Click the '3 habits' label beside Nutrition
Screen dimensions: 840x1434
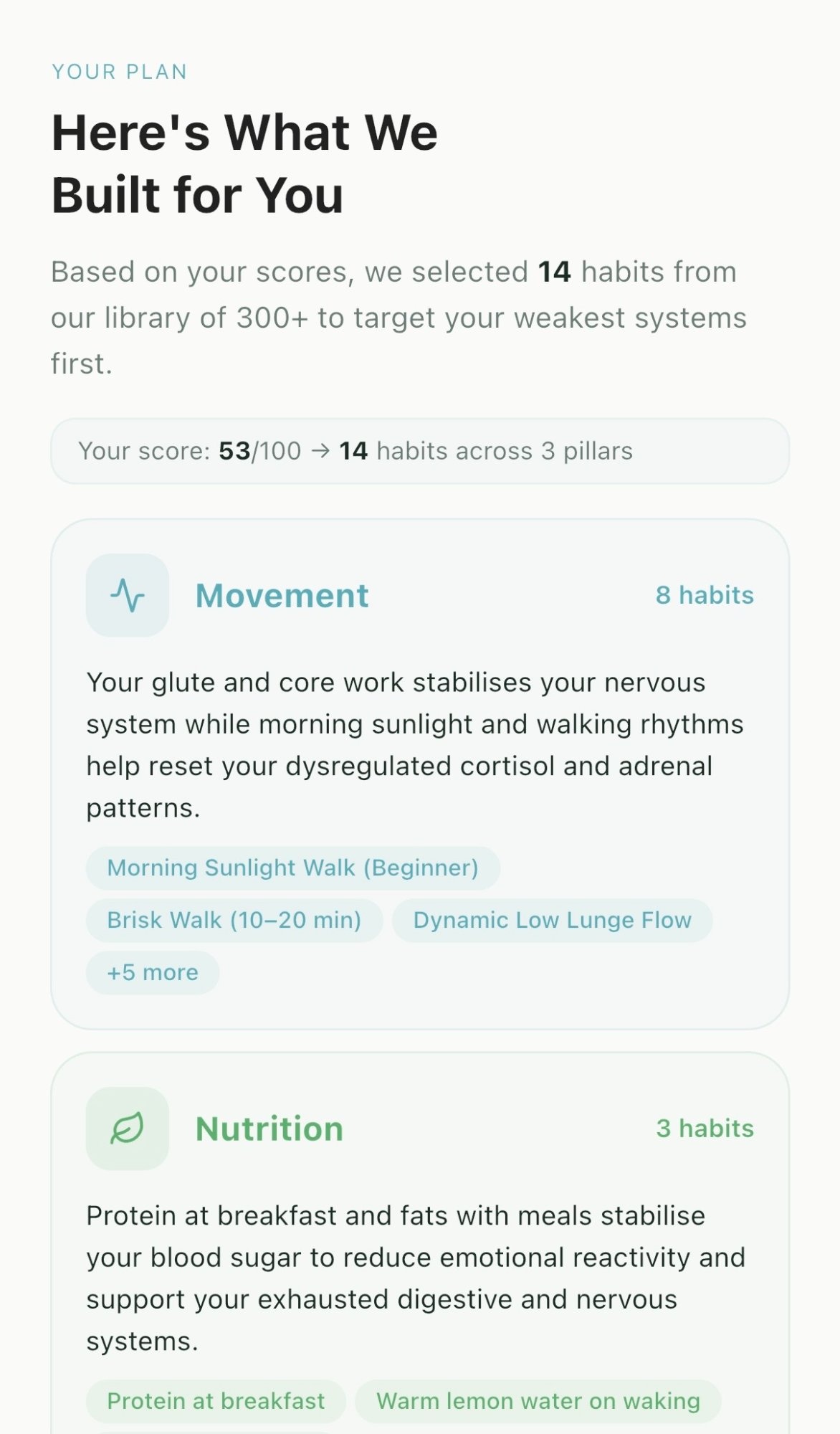(704, 1128)
